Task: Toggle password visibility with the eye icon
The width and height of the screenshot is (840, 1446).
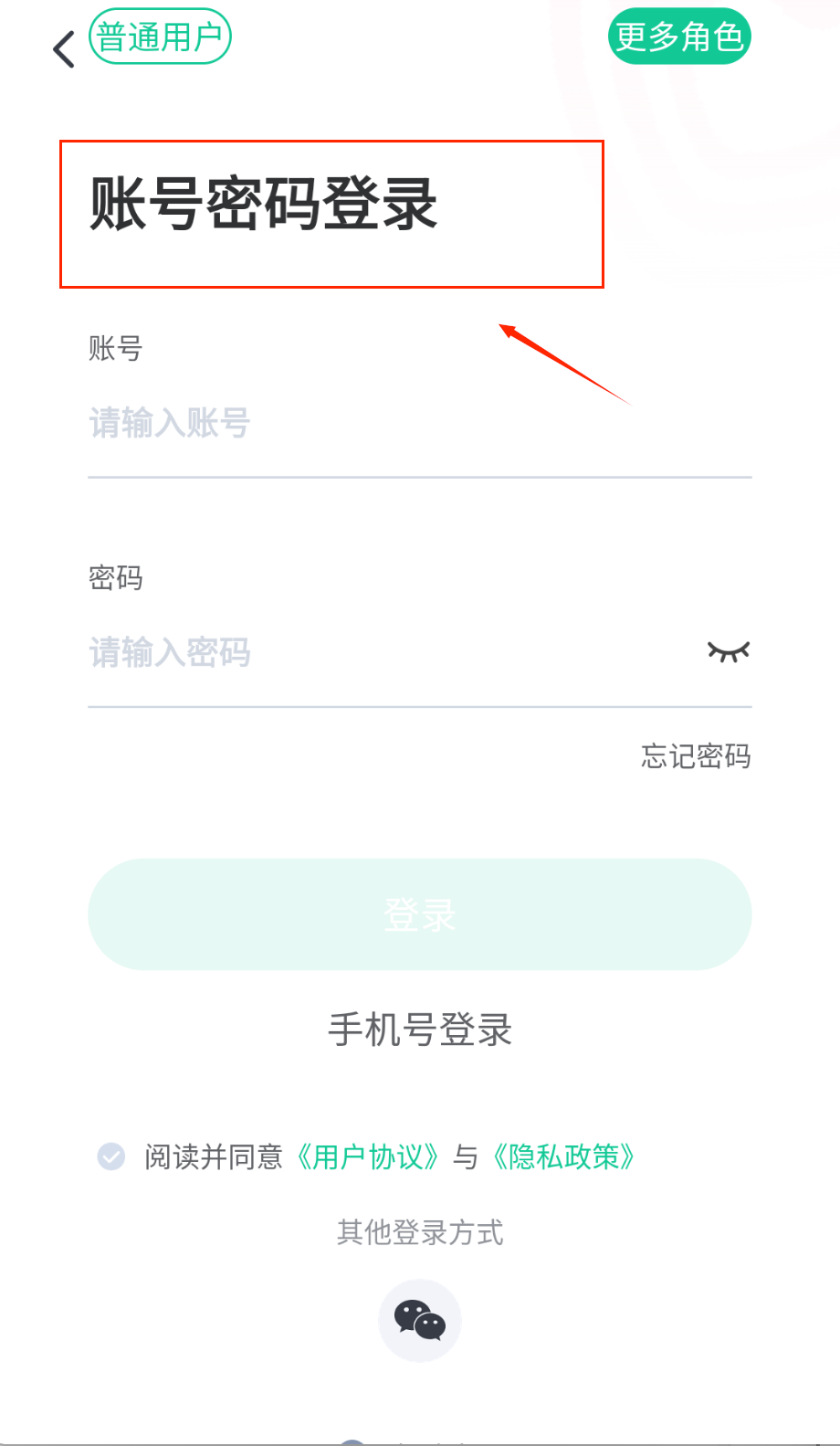Action: (728, 652)
